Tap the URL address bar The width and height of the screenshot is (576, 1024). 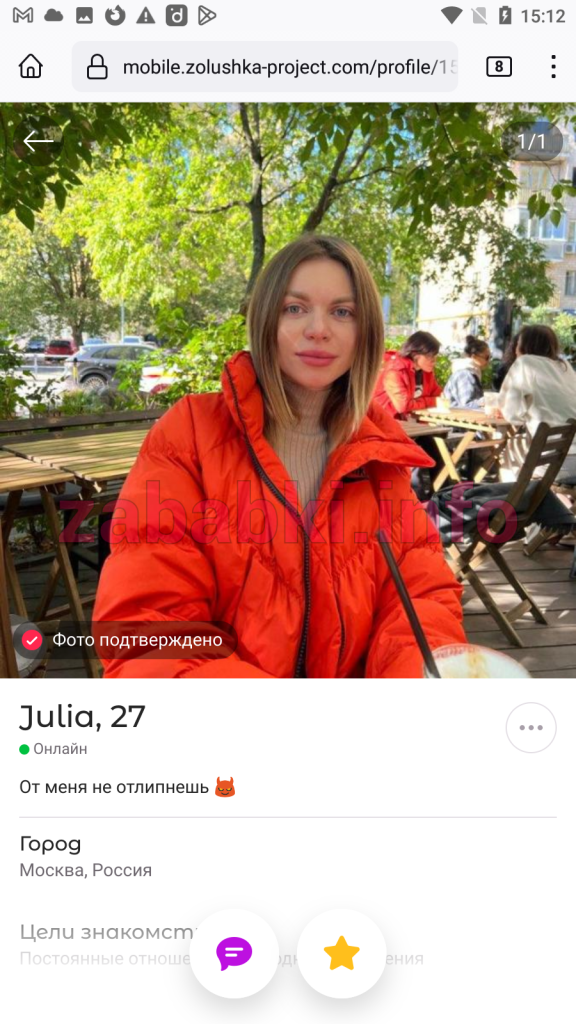pos(265,67)
